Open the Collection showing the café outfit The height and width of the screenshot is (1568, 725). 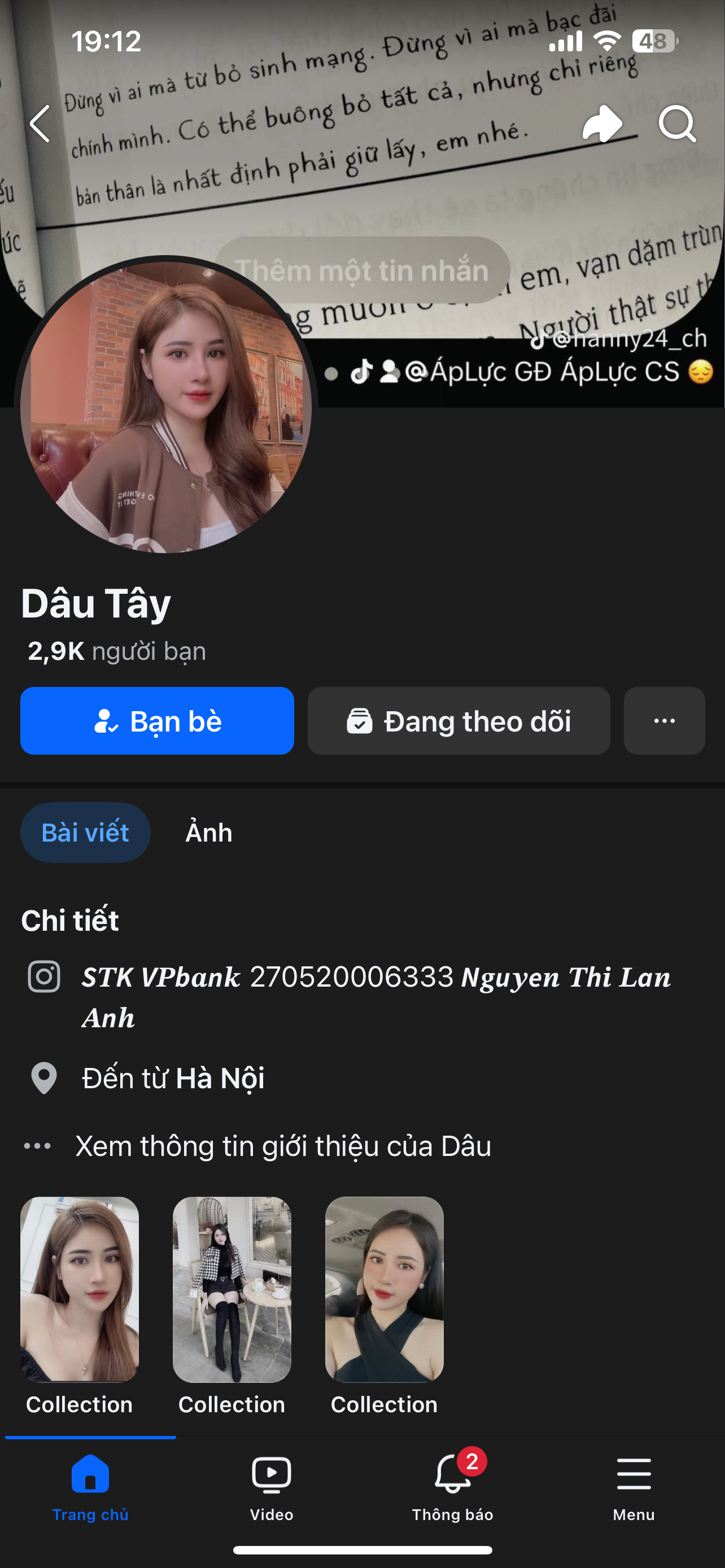pyautogui.click(x=232, y=1289)
